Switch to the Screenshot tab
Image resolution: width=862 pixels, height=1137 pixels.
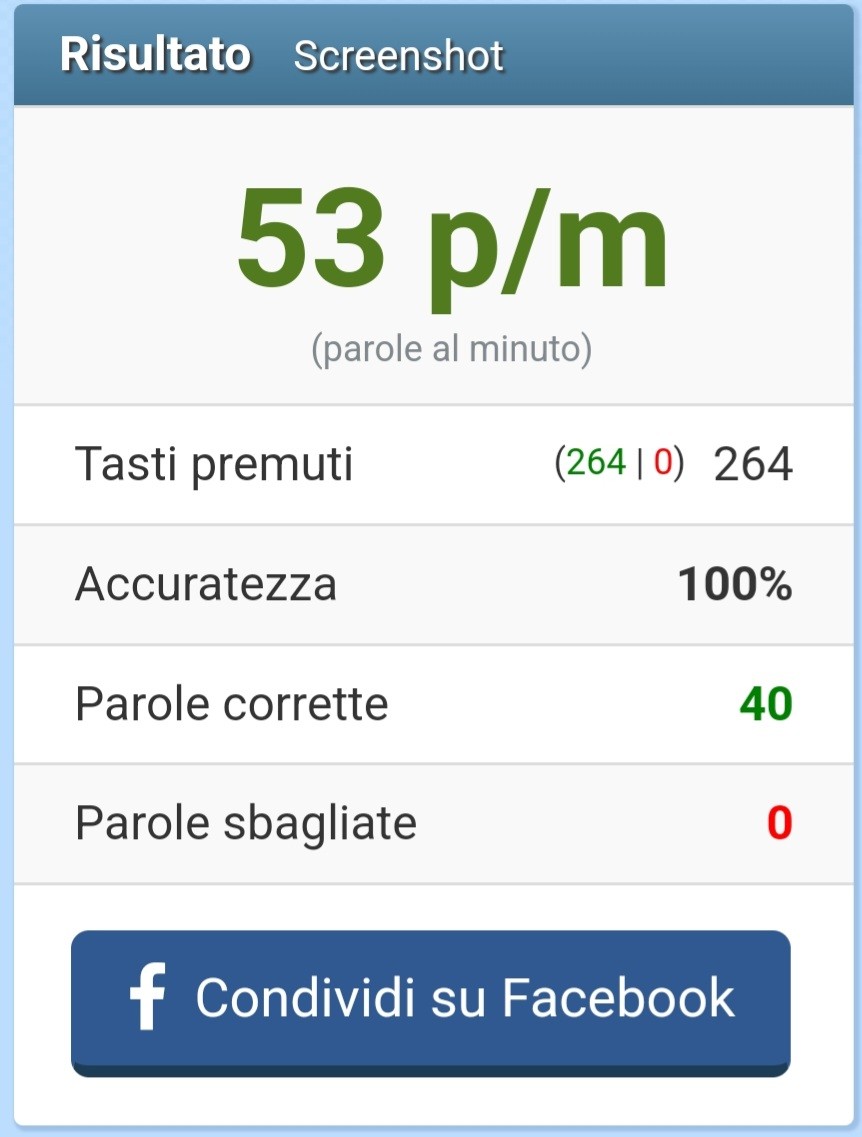click(x=398, y=57)
